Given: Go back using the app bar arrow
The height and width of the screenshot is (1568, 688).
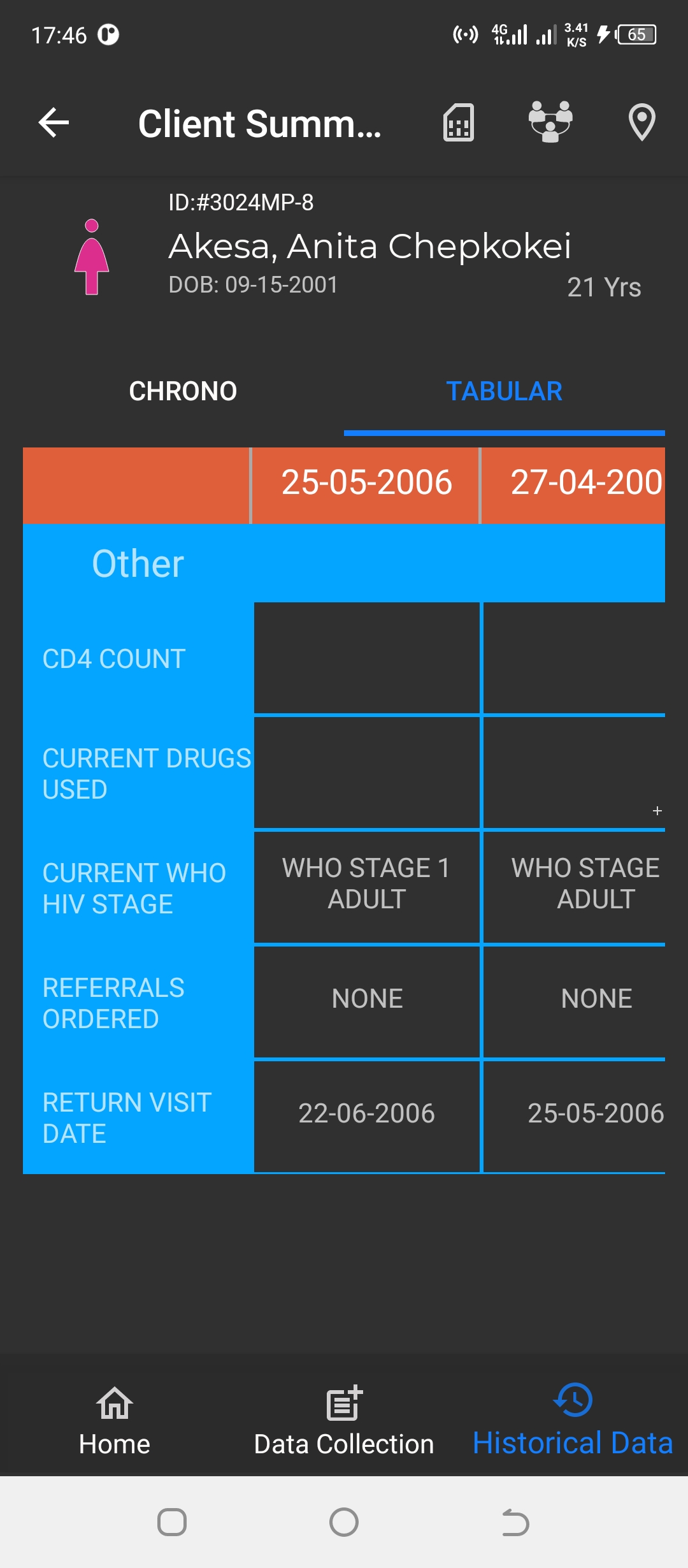Looking at the screenshot, I should (54, 122).
